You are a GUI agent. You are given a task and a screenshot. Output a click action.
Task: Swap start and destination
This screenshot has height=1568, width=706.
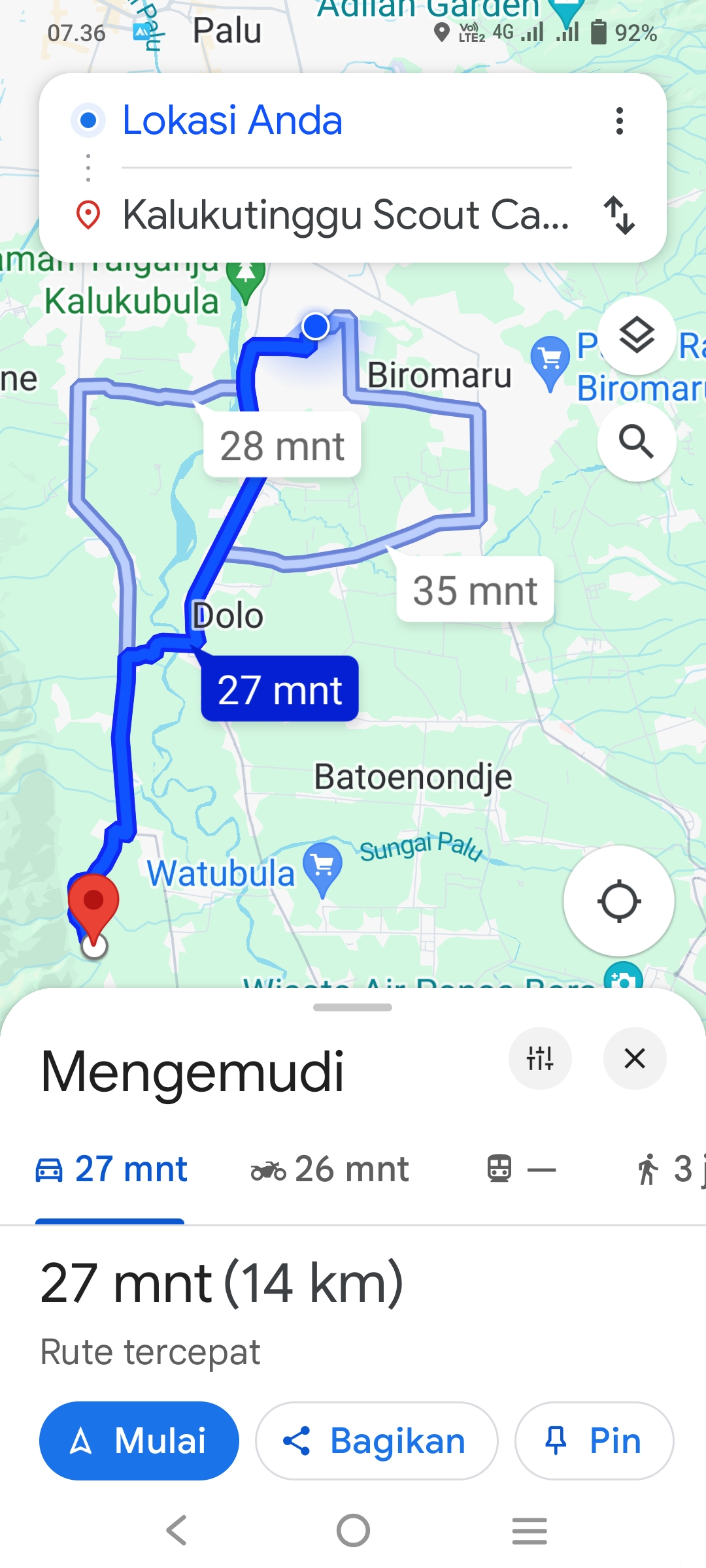pos(619,215)
